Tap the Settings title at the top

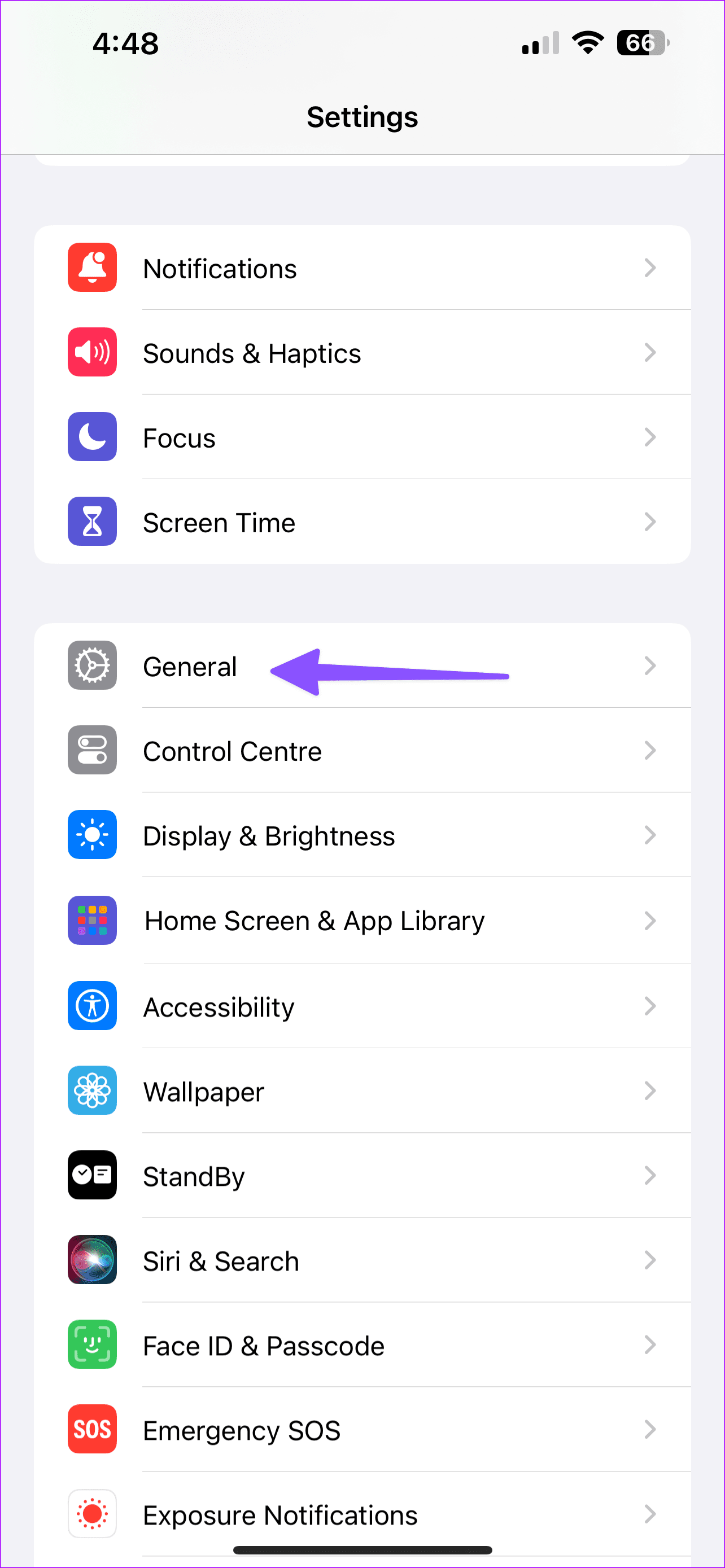click(363, 116)
